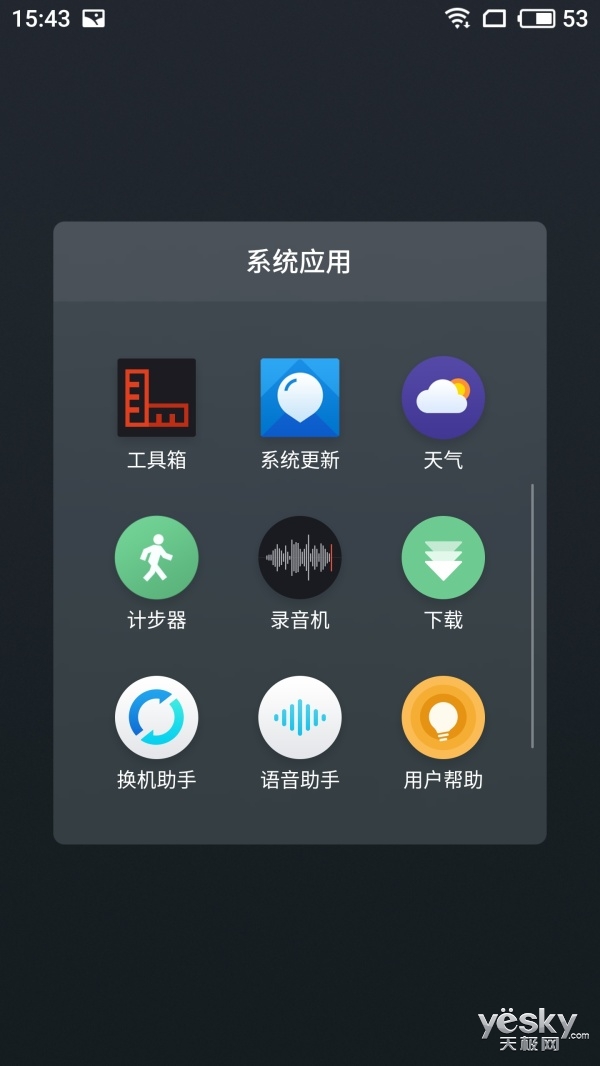600x1066 pixels.
Task: Open the 录音机 recorder app
Action: coord(300,558)
